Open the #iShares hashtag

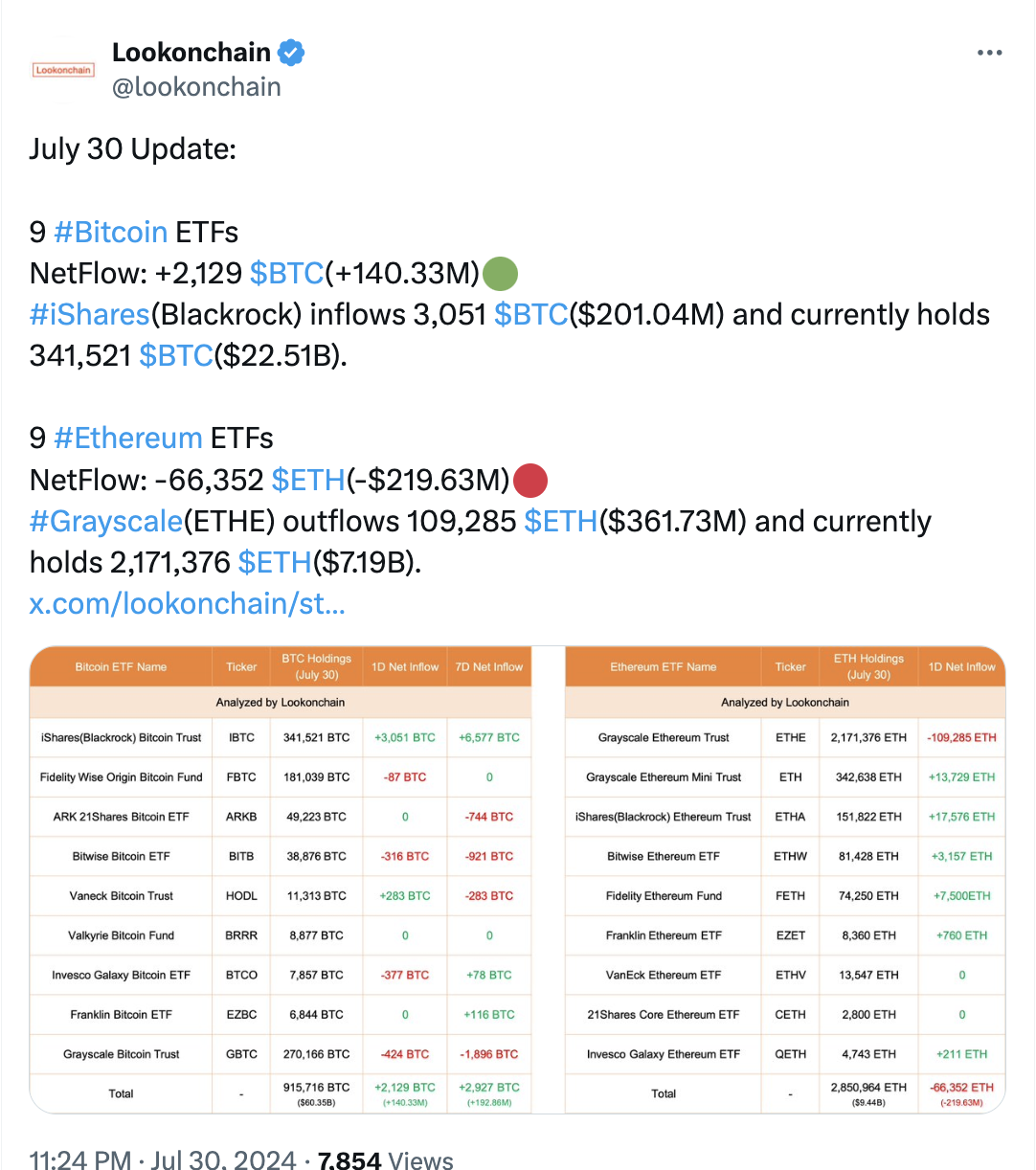pyautogui.click(x=89, y=314)
